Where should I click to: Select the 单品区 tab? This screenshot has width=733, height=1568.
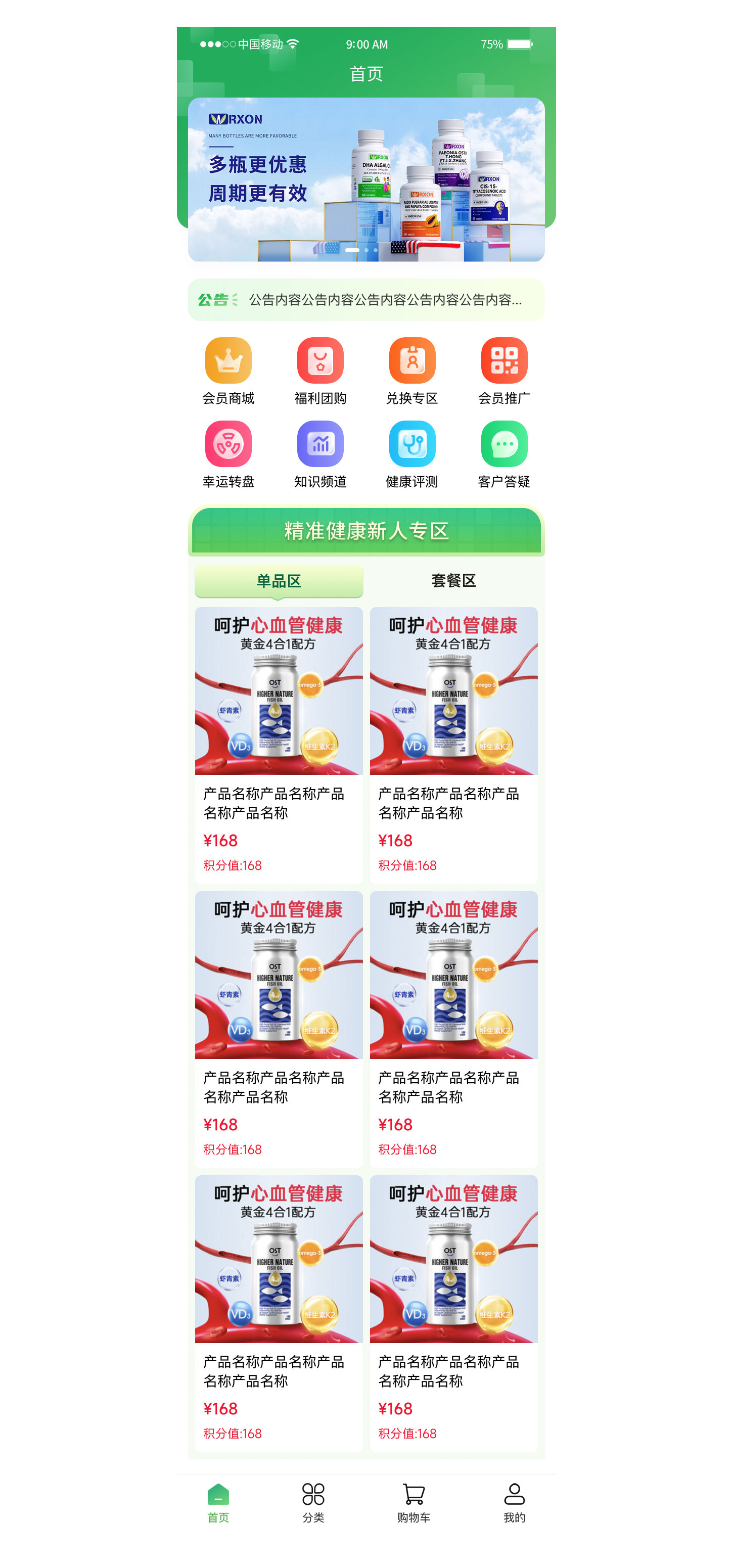coord(279,581)
